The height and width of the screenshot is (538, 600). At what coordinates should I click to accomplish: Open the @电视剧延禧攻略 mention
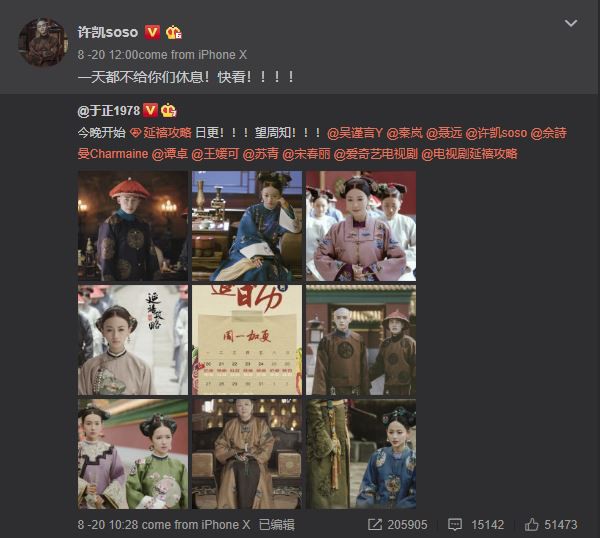pos(469,154)
